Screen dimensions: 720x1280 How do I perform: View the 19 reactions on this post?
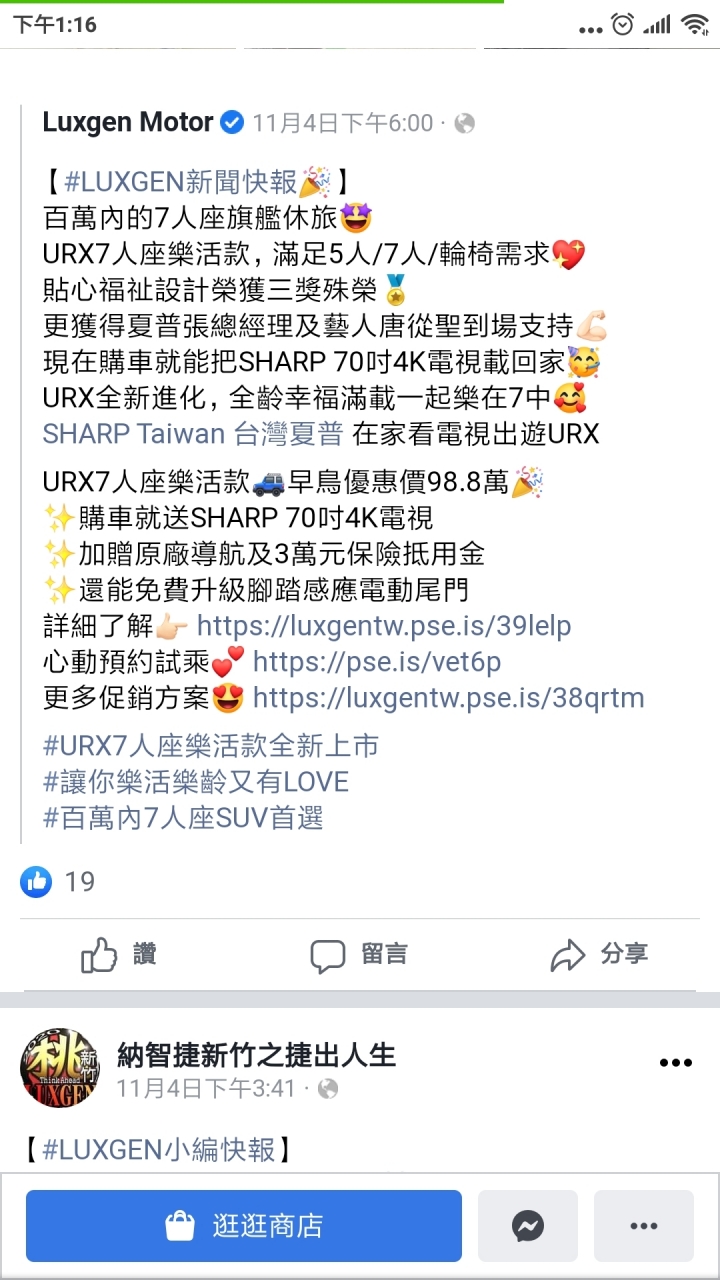click(58, 881)
